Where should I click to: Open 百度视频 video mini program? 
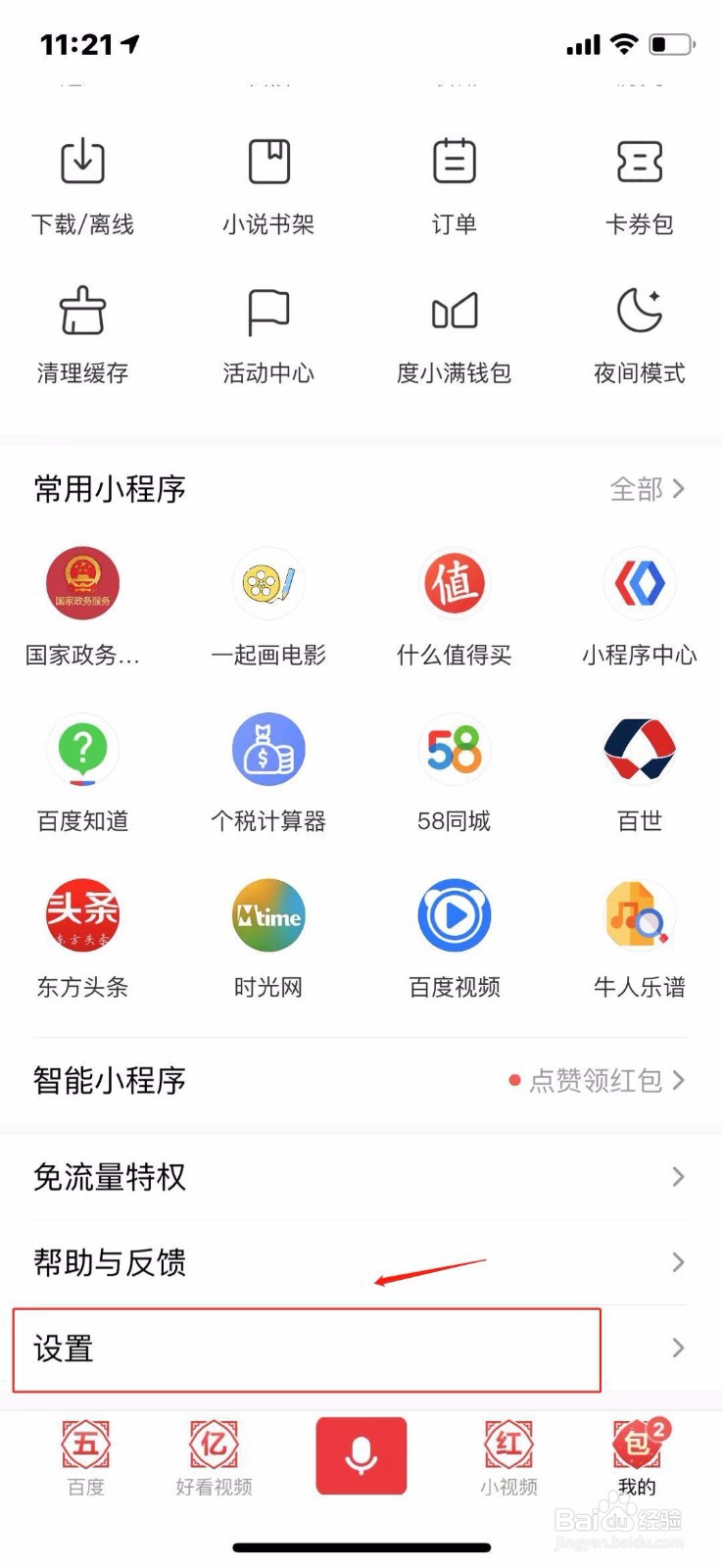click(x=453, y=936)
